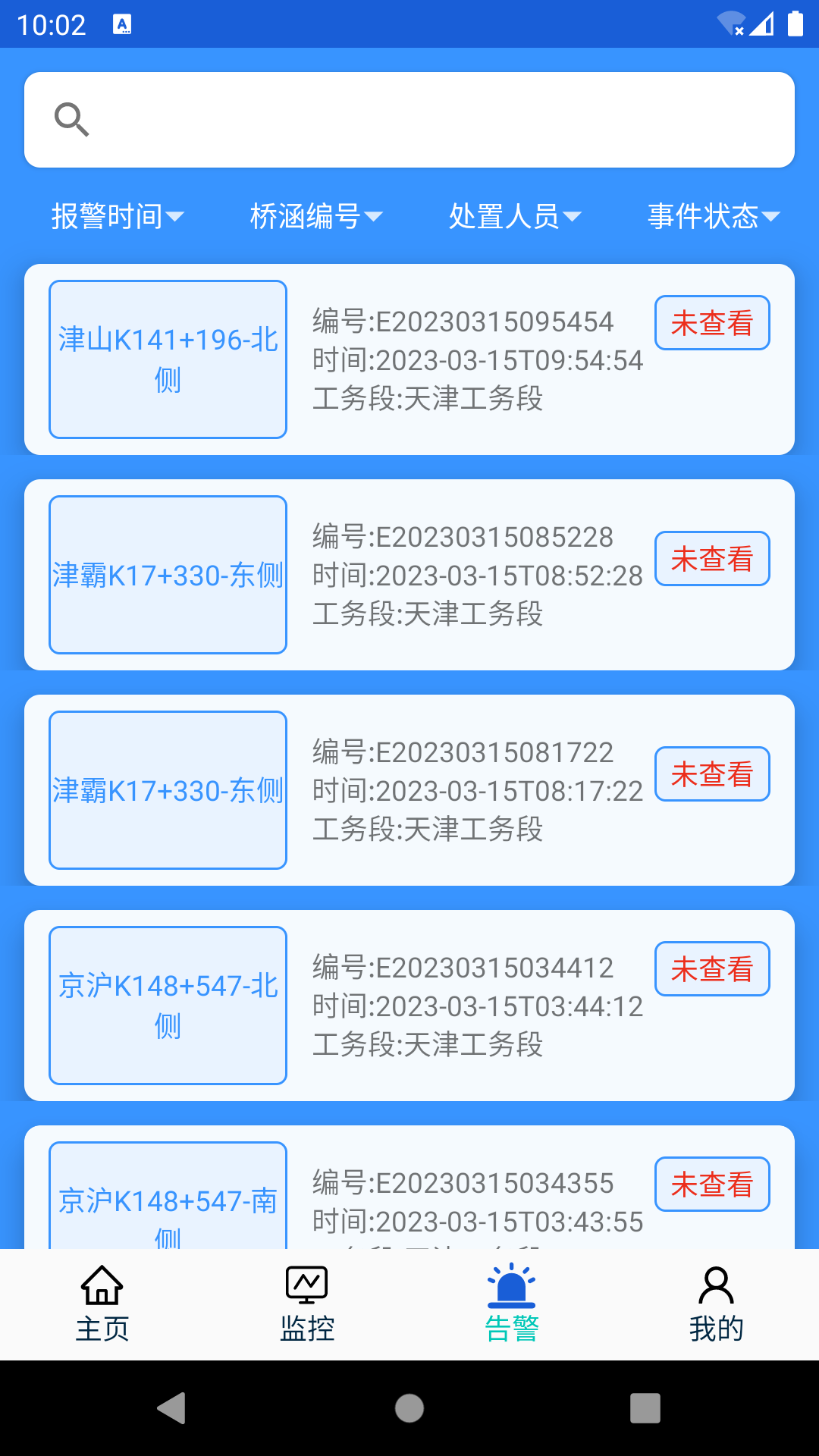Tap 未查看 on alarm E20230315034412
The image size is (819, 1456).
click(x=712, y=969)
